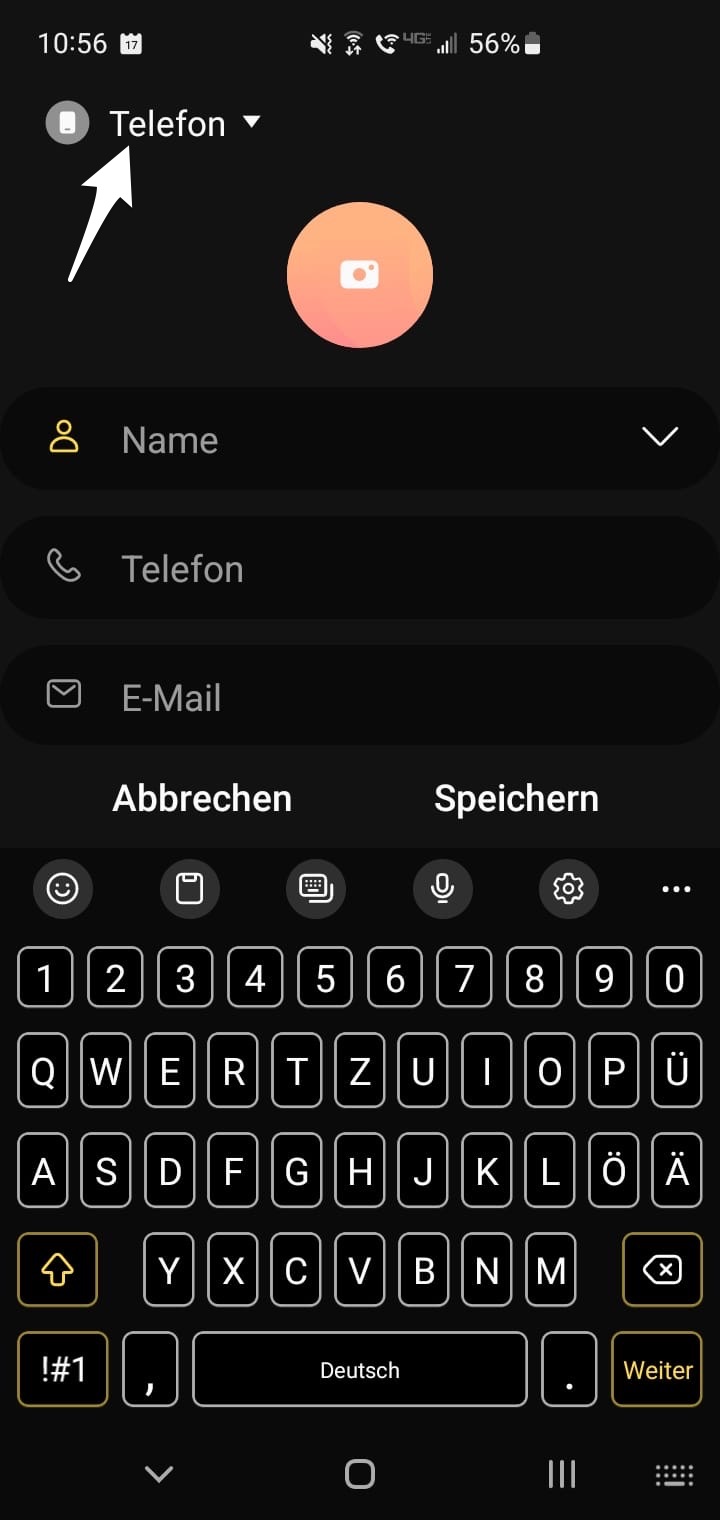This screenshot has width=720, height=1520.
Task: Open keyboard settings gear
Action: [x=569, y=888]
